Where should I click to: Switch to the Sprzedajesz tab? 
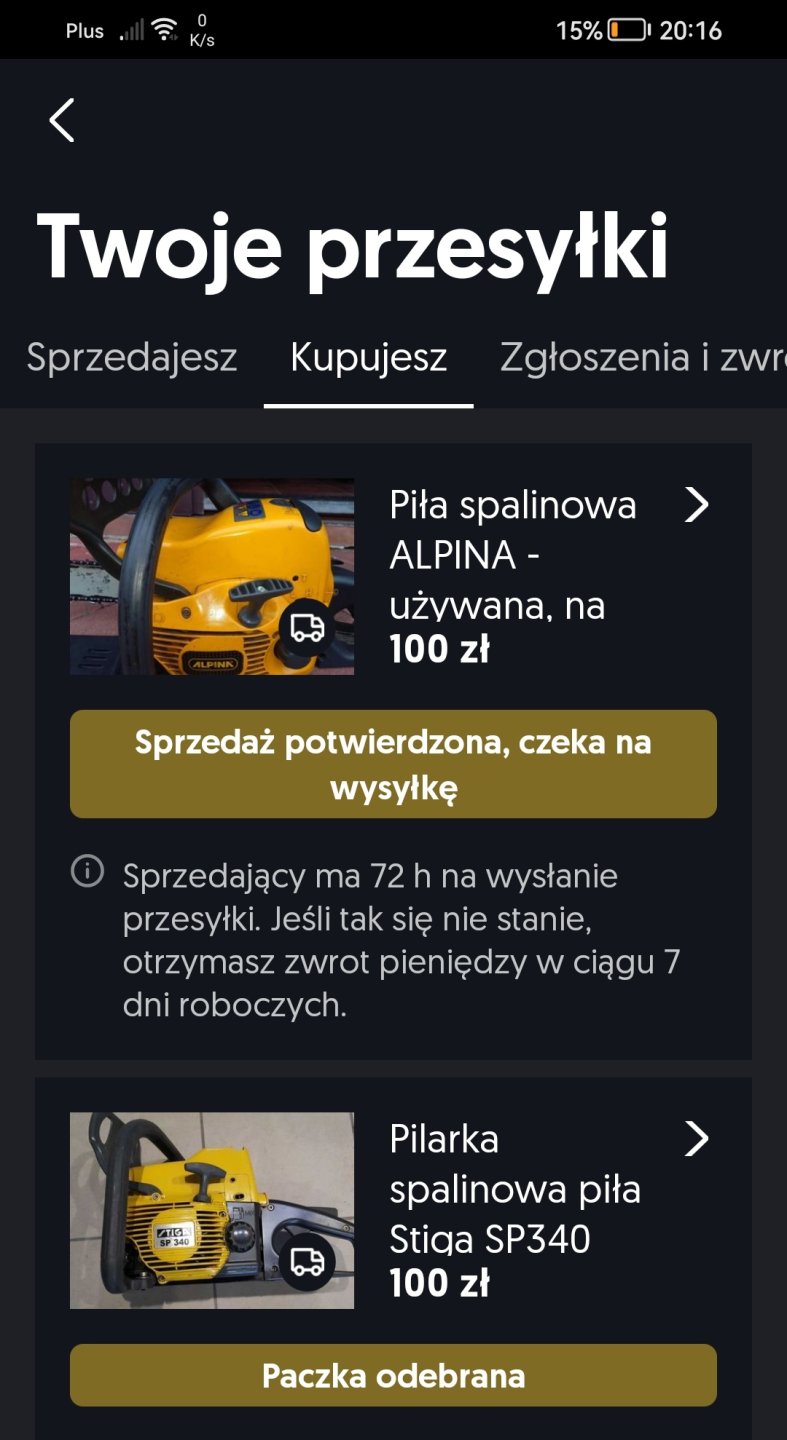tap(131, 357)
